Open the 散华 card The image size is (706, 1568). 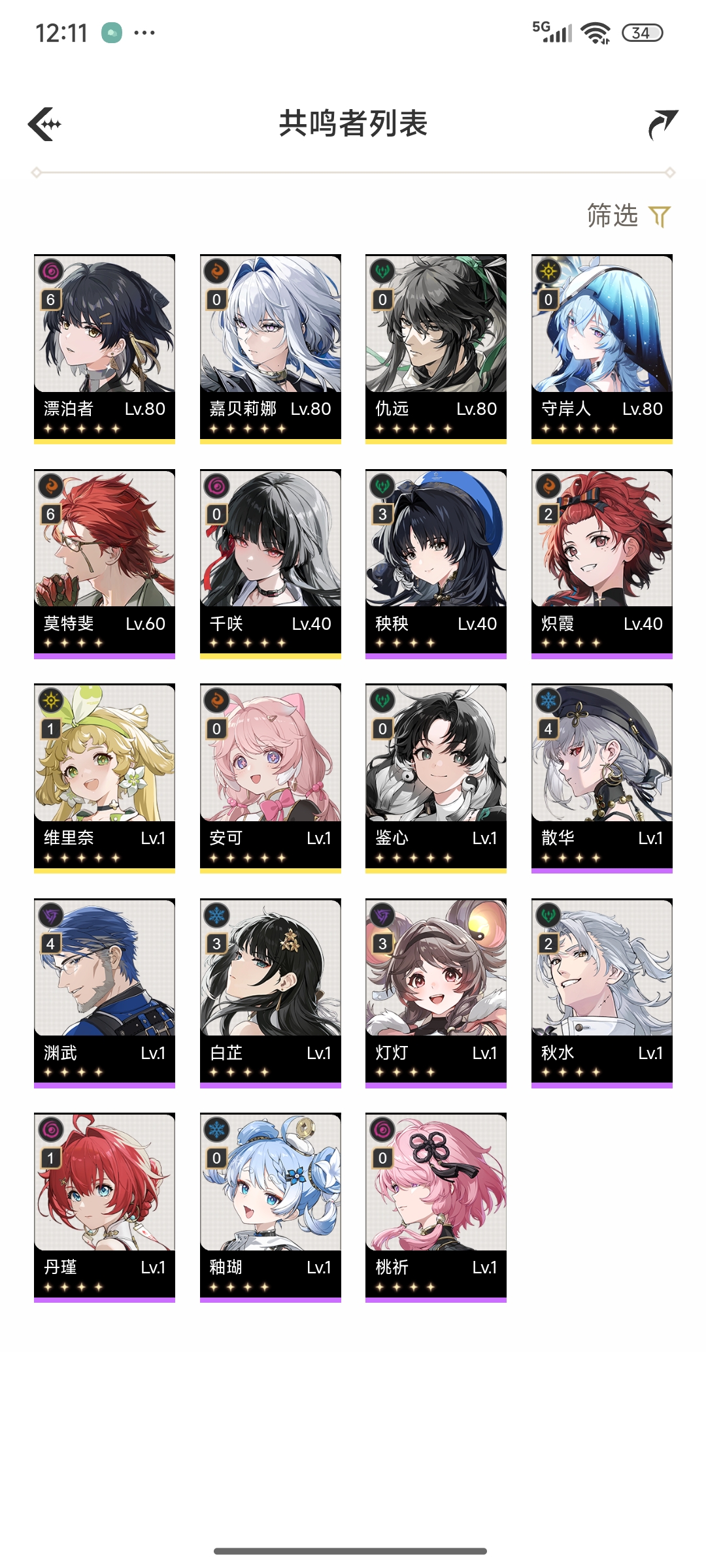pyautogui.click(x=602, y=777)
